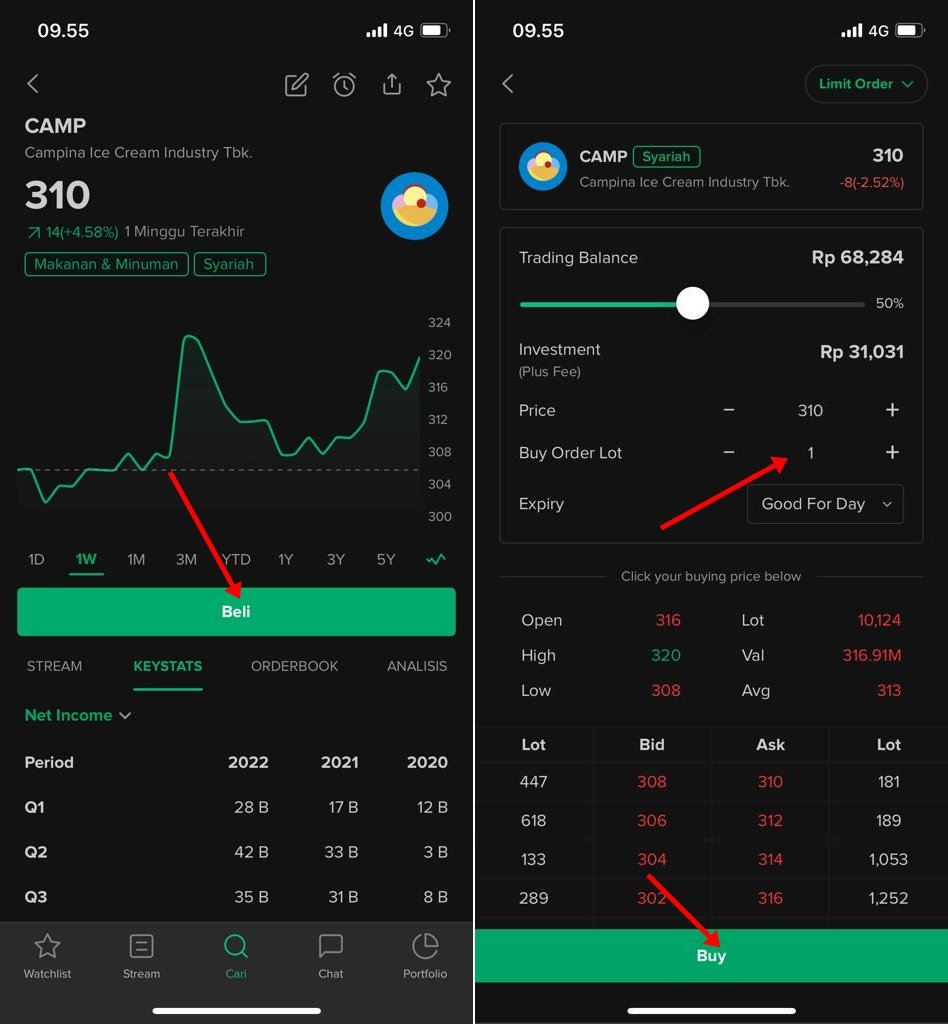
Task: Set a price alert with alarm icon
Action: (x=344, y=85)
